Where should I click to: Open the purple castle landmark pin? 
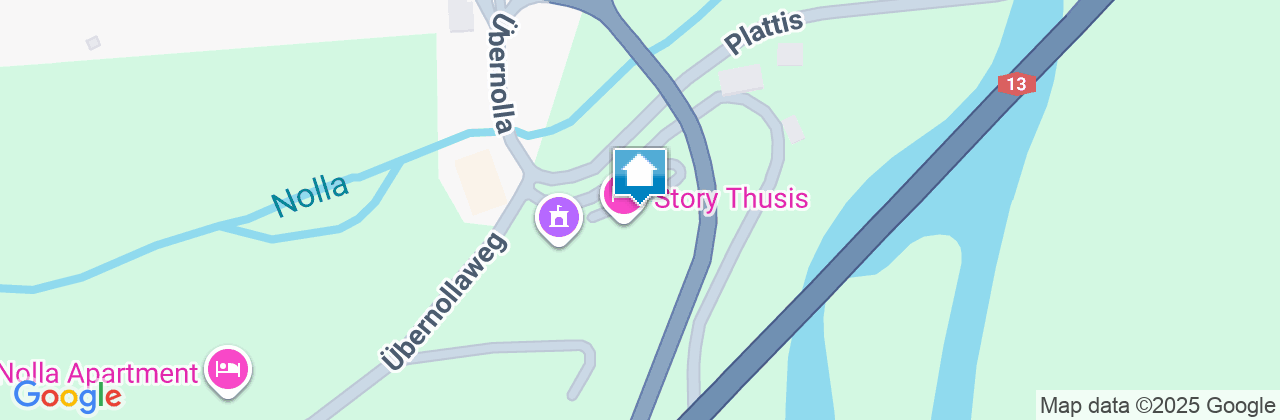click(559, 215)
